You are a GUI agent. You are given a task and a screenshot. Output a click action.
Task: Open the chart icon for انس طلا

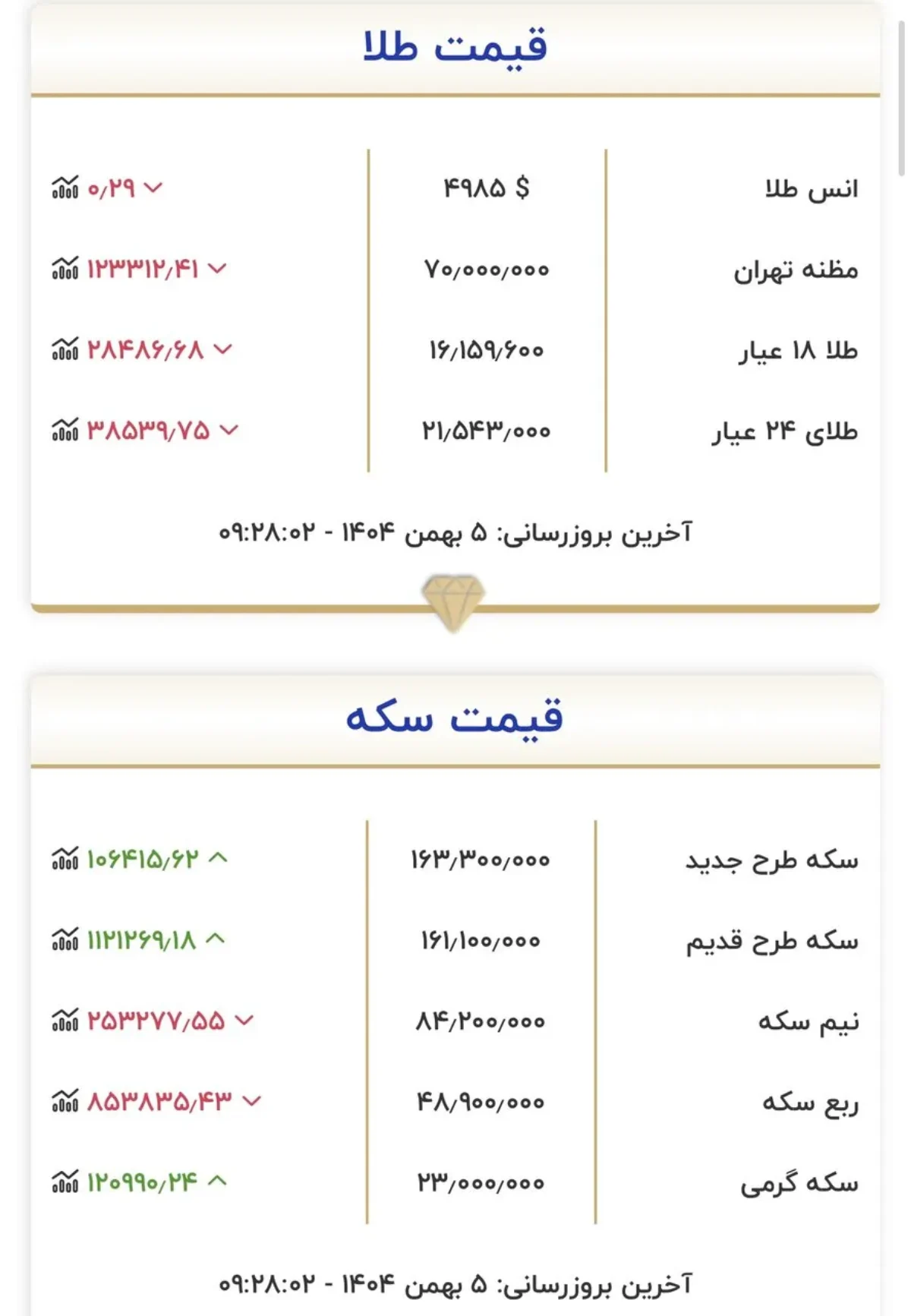65,187
